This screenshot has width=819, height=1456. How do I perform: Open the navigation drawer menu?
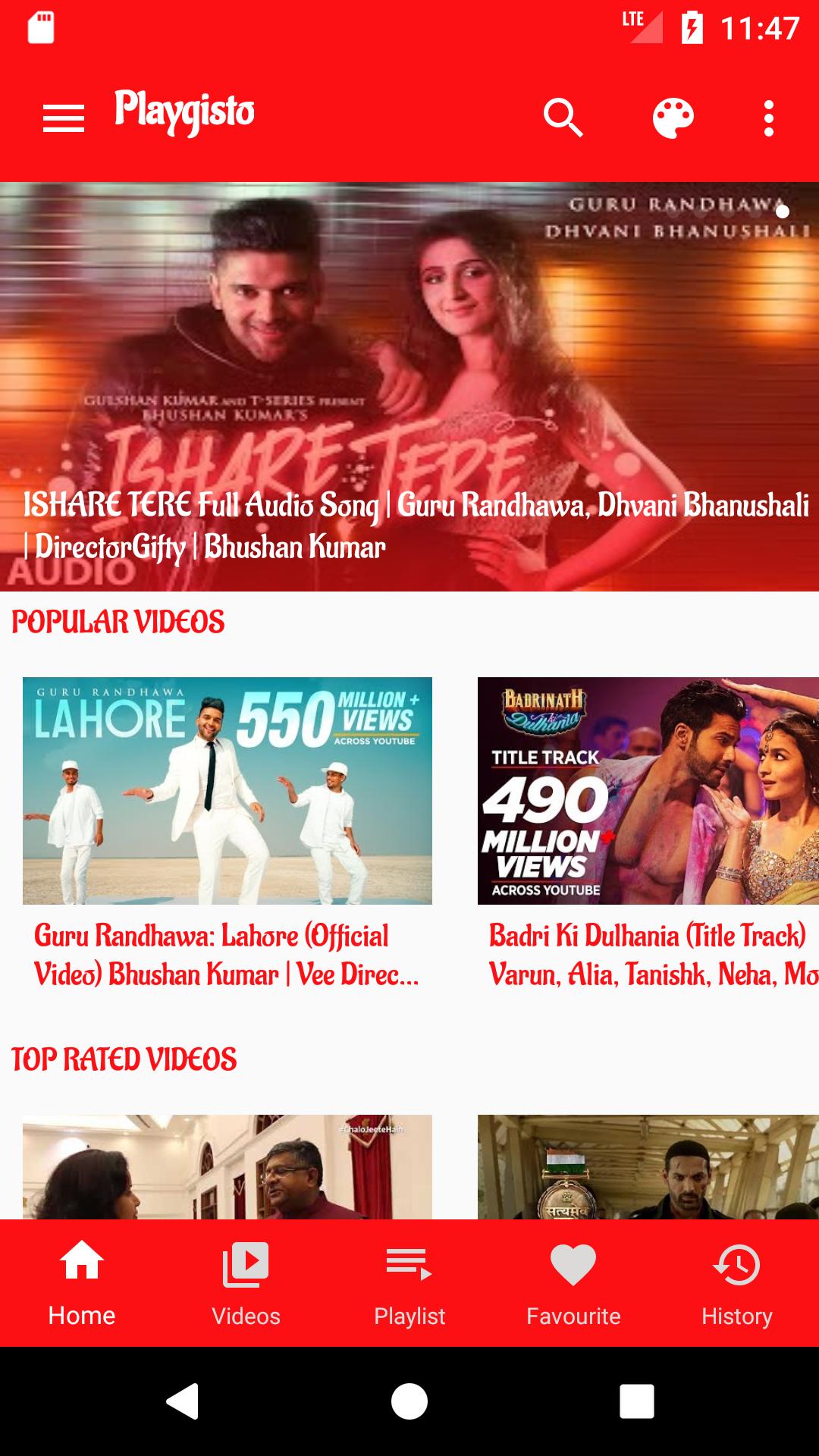coord(64,118)
